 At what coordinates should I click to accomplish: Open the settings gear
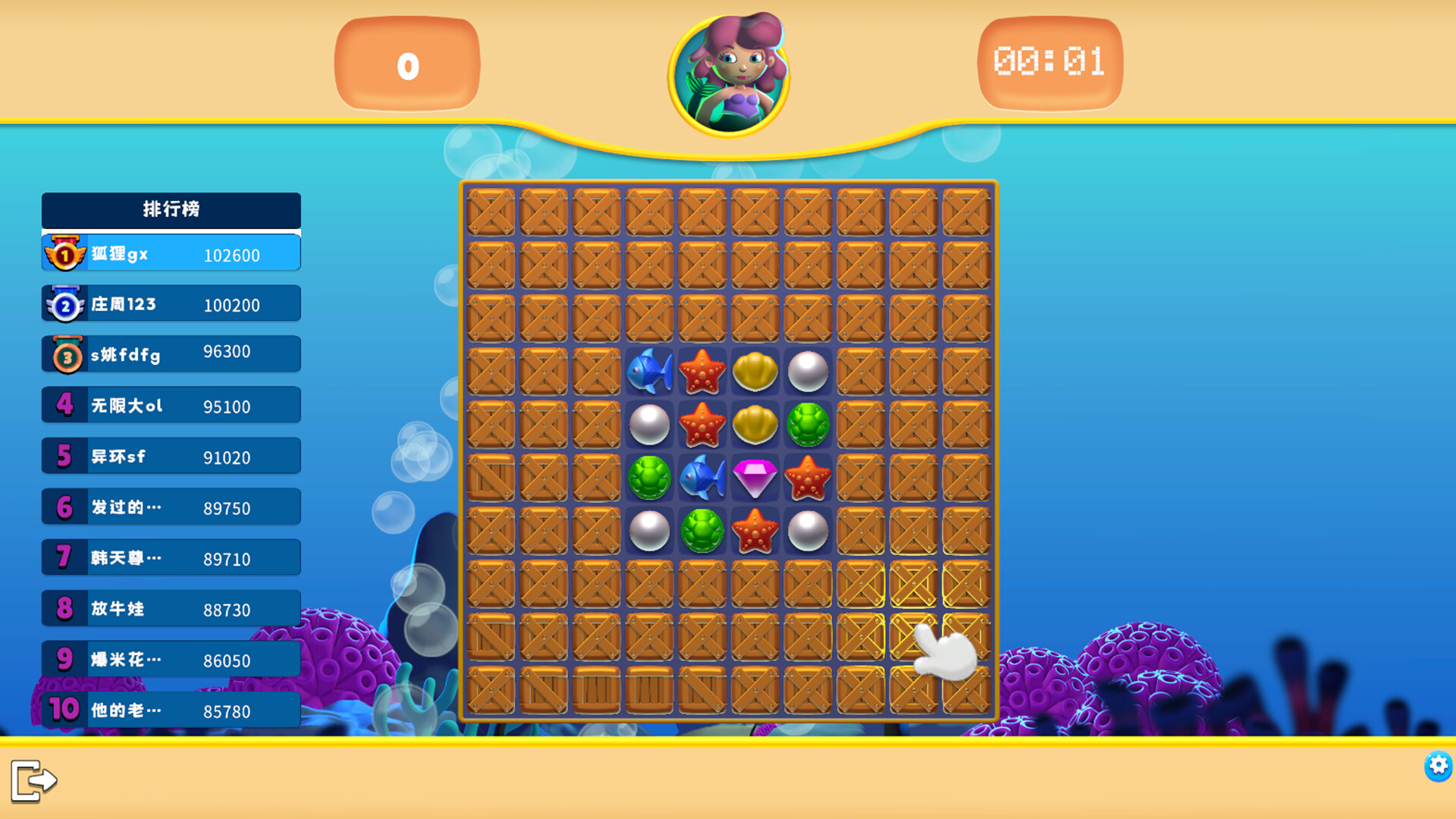[x=1438, y=766]
